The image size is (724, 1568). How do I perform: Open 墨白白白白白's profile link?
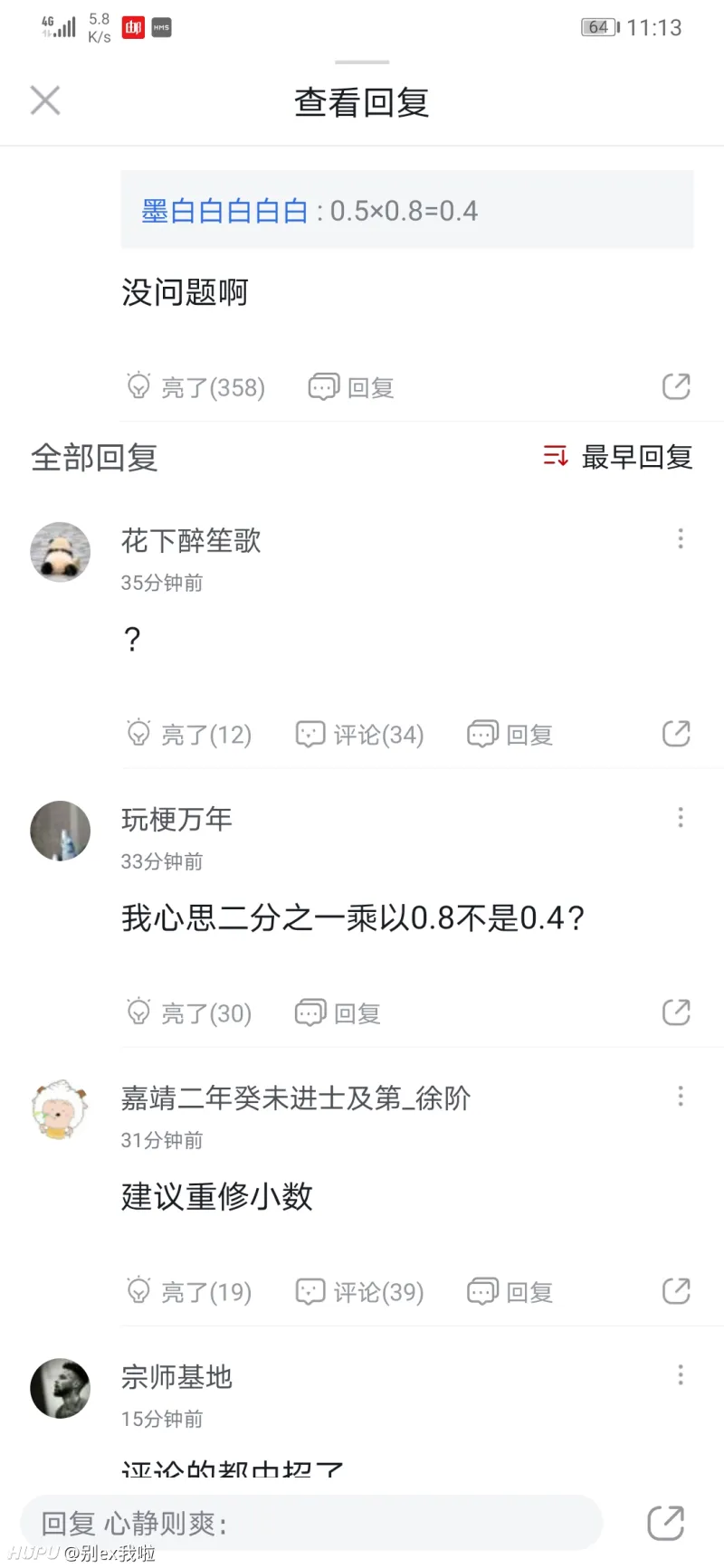pyautogui.click(x=224, y=210)
